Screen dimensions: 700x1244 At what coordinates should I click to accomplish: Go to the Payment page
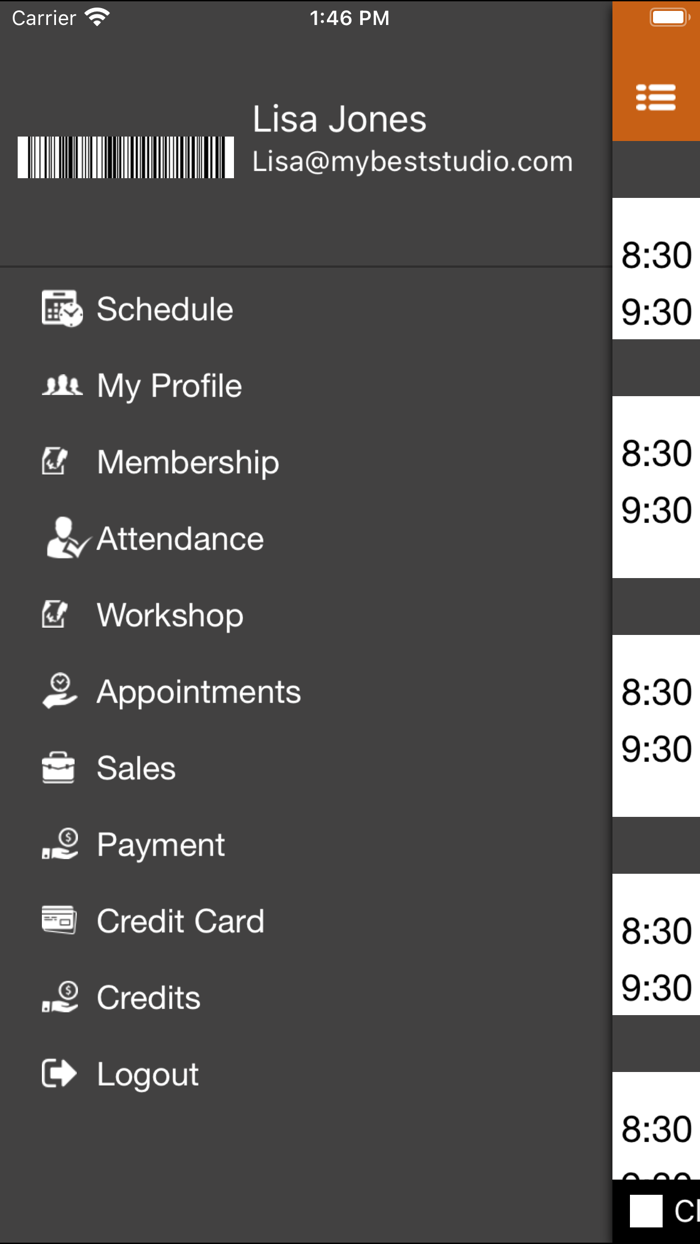[160, 845]
